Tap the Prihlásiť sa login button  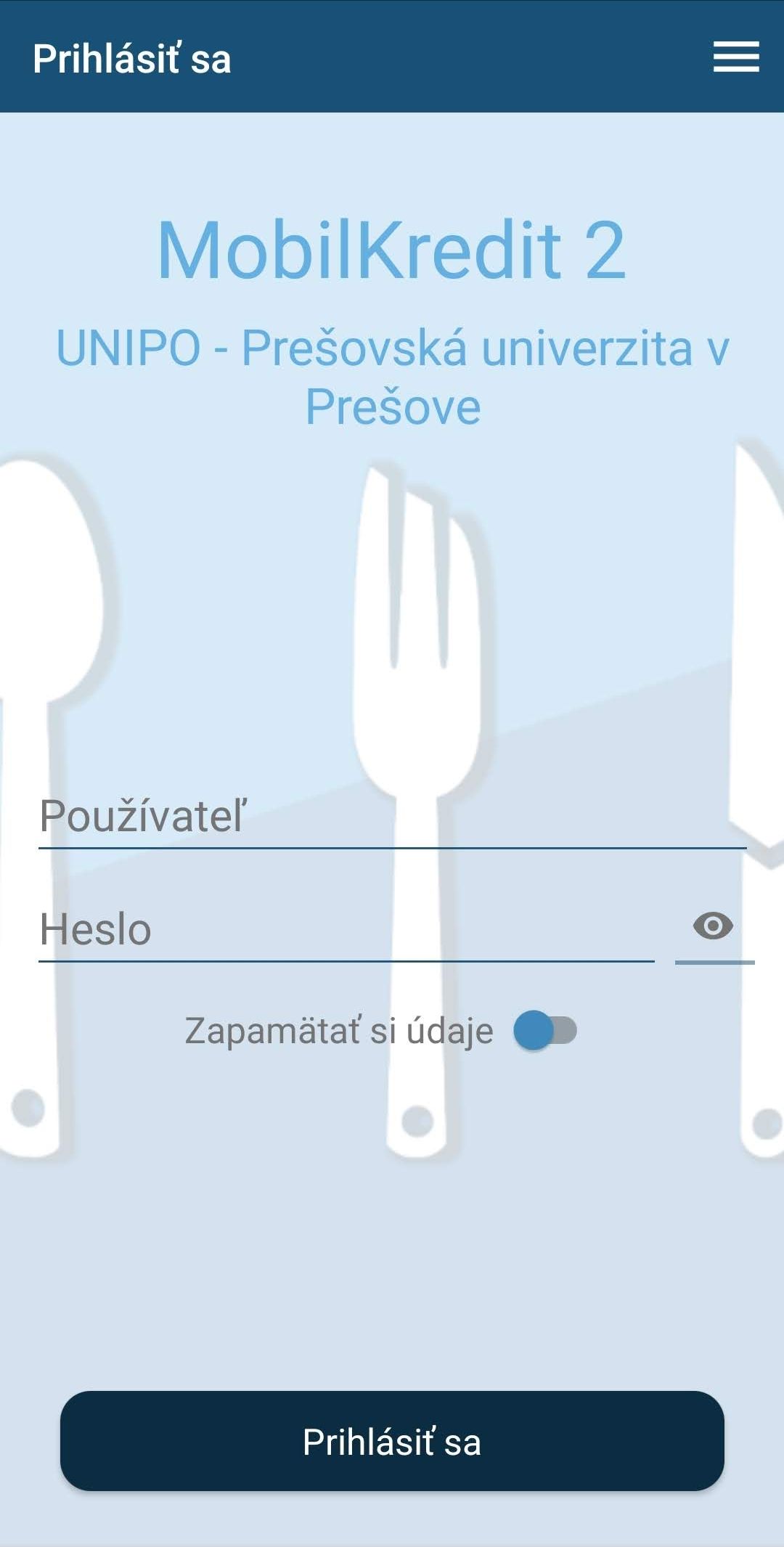[392, 1441]
